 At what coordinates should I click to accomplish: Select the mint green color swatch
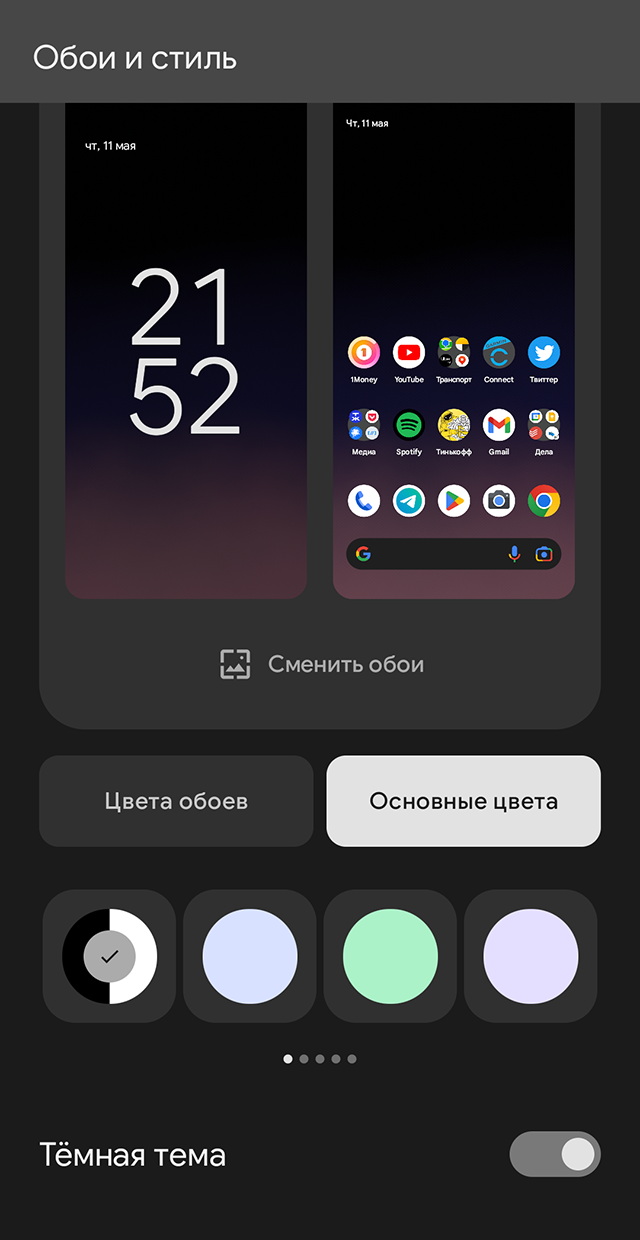tap(390, 956)
